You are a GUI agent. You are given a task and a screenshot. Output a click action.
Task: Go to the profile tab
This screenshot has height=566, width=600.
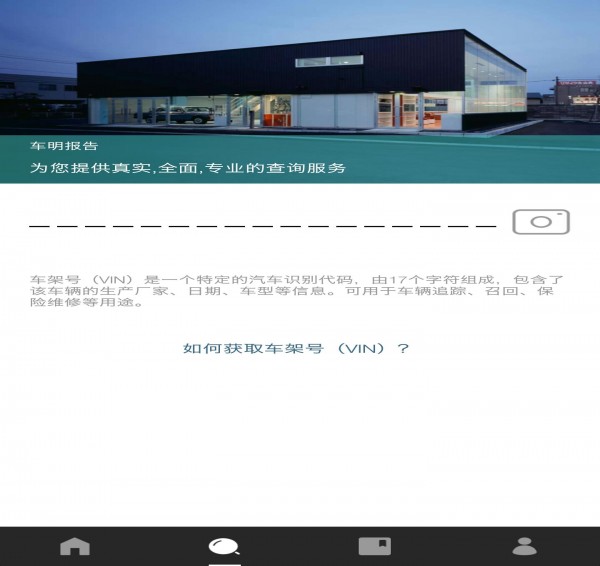pyautogui.click(x=524, y=546)
